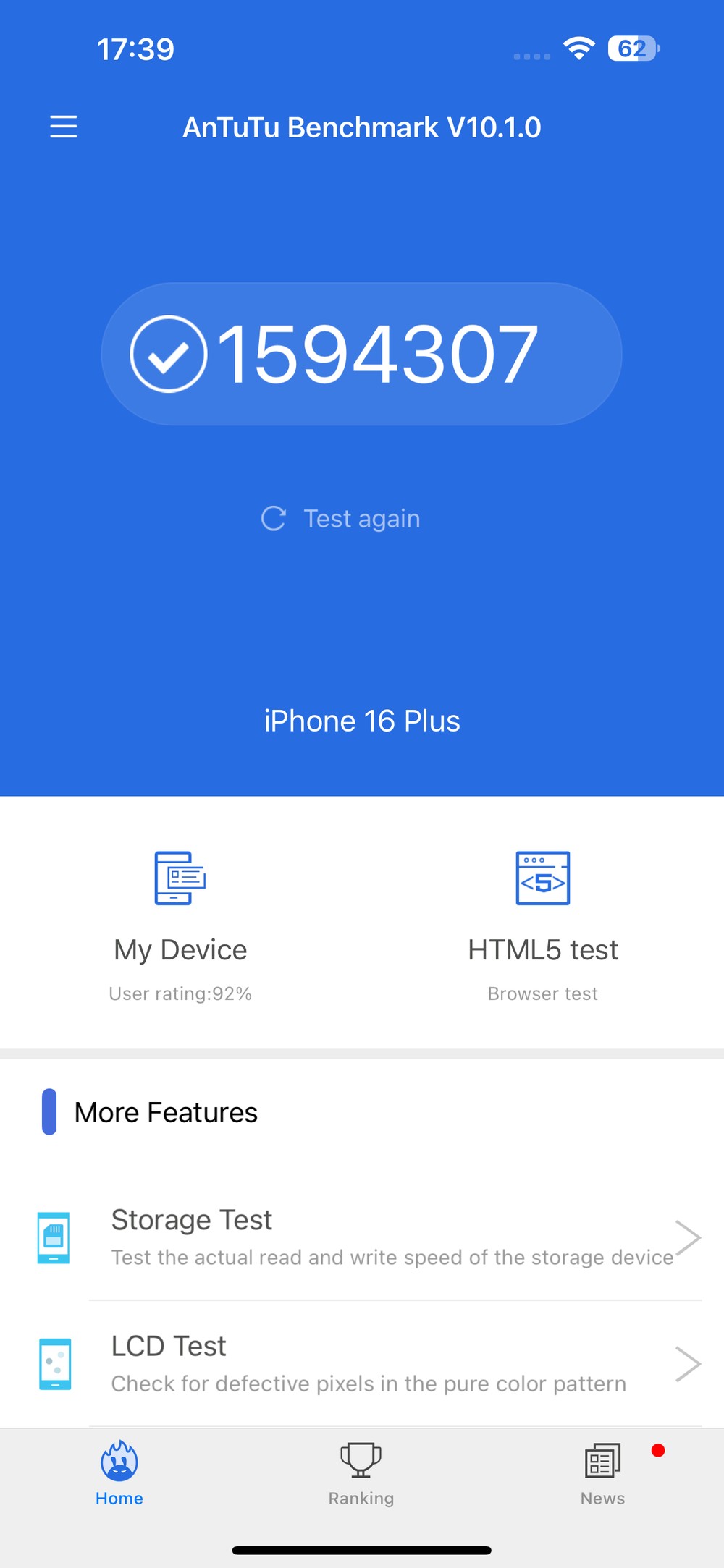Open the hamburger drawer menu

coord(64,127)
